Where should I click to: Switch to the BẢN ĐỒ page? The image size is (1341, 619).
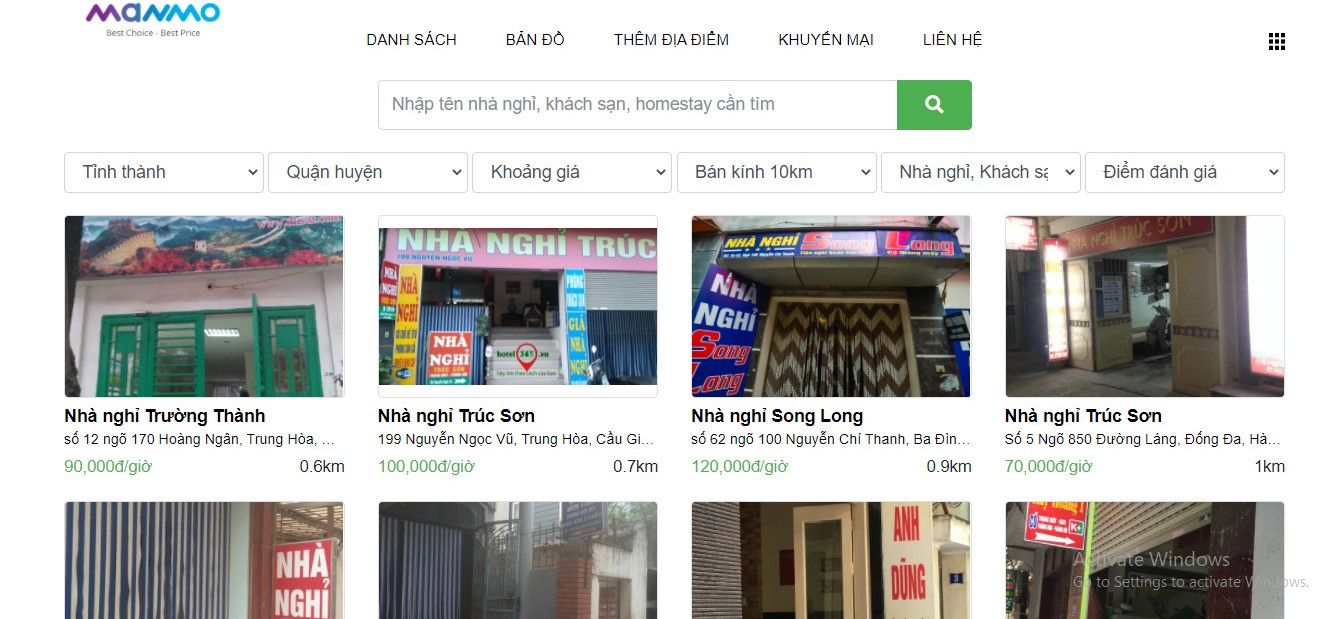tap(535, 40)
